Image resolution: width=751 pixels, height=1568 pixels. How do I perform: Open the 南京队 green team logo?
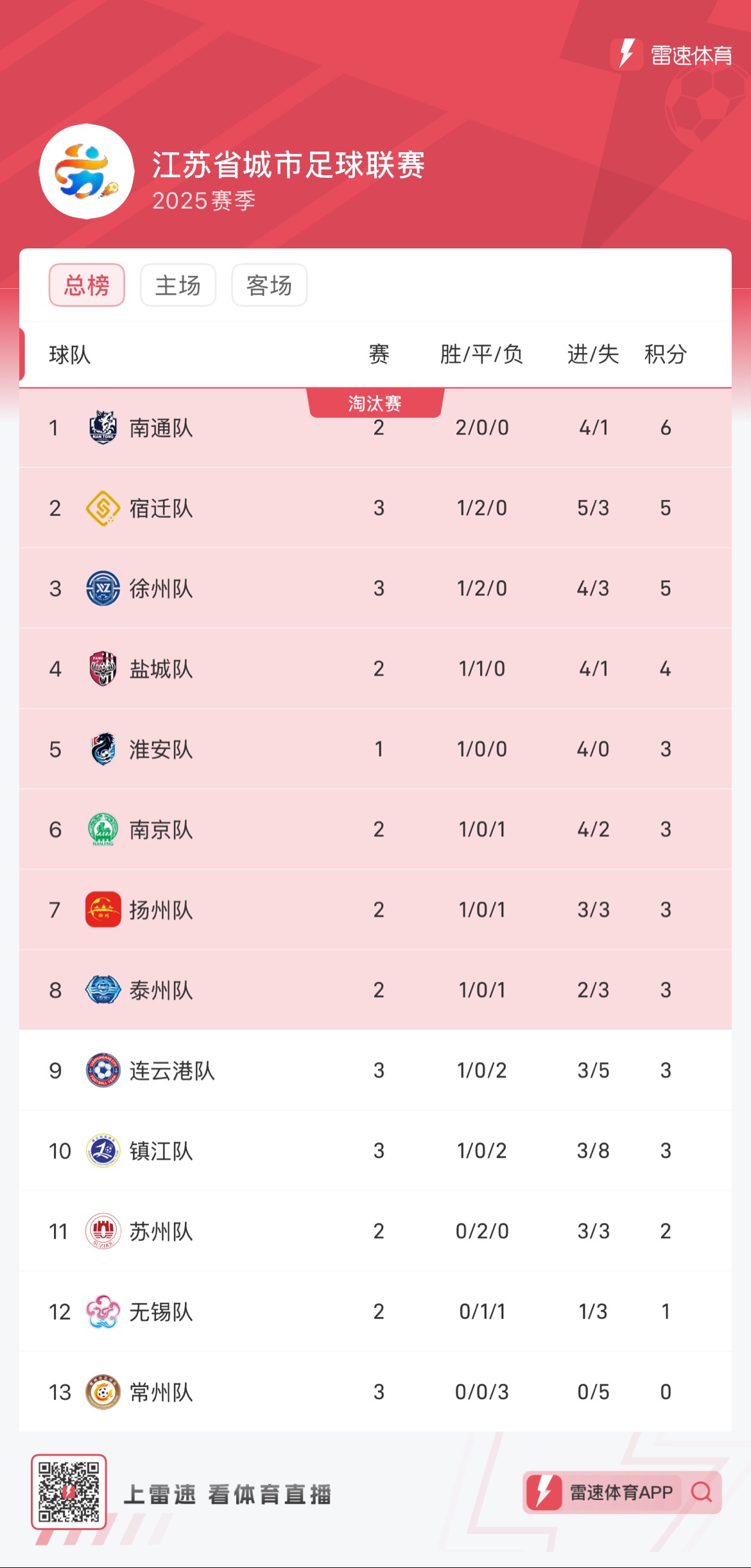[103, 829]
